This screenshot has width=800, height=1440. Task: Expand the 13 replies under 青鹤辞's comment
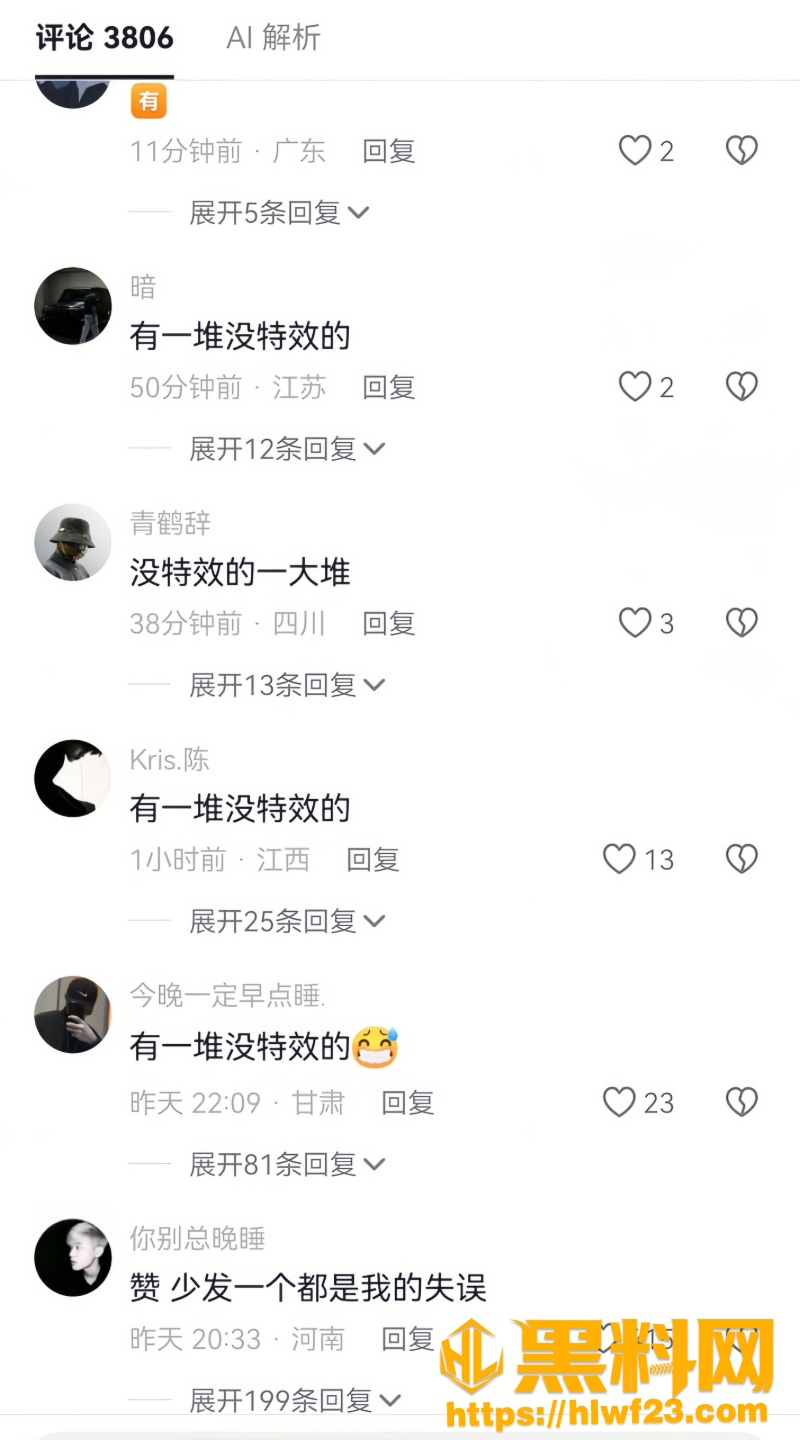(287, 685)
